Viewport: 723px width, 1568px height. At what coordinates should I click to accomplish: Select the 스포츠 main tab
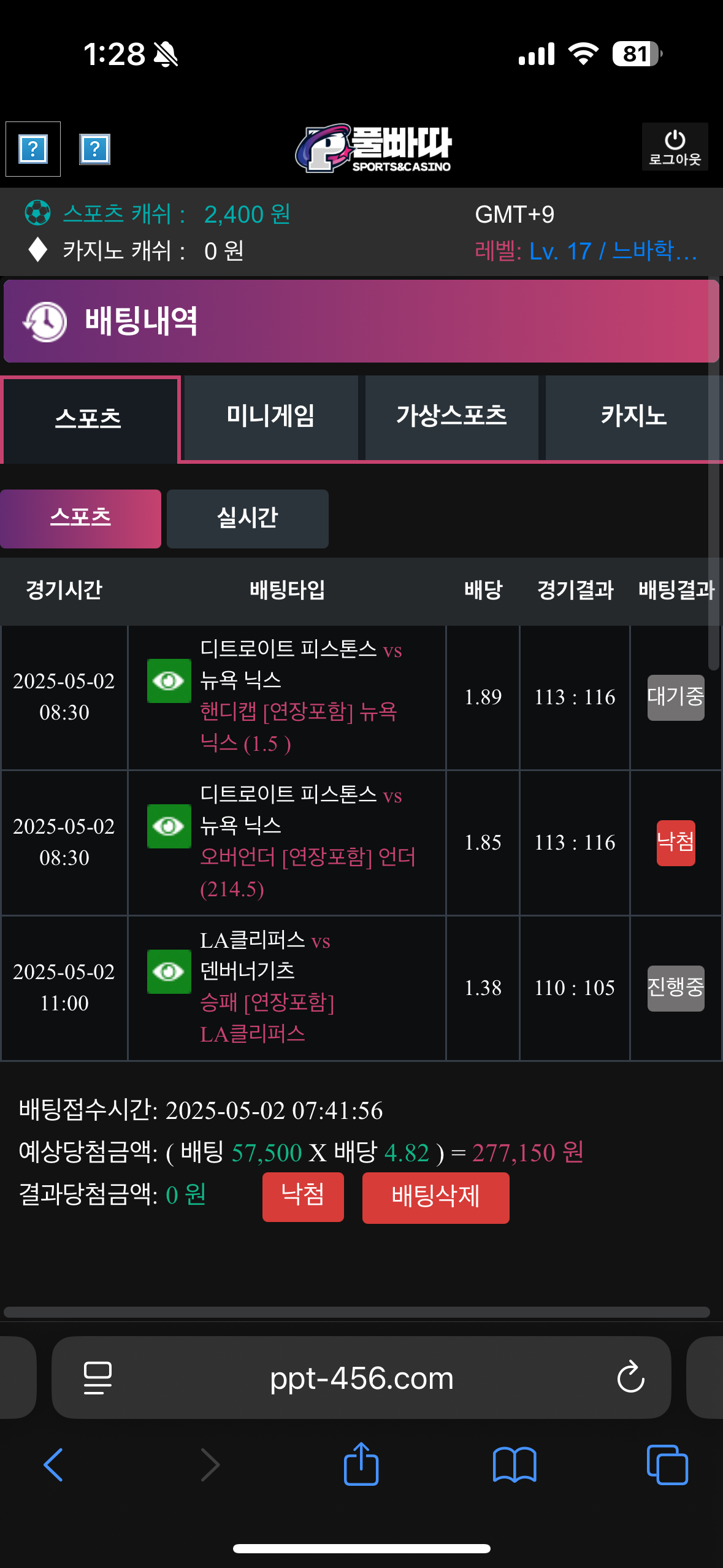coord(89,419)
